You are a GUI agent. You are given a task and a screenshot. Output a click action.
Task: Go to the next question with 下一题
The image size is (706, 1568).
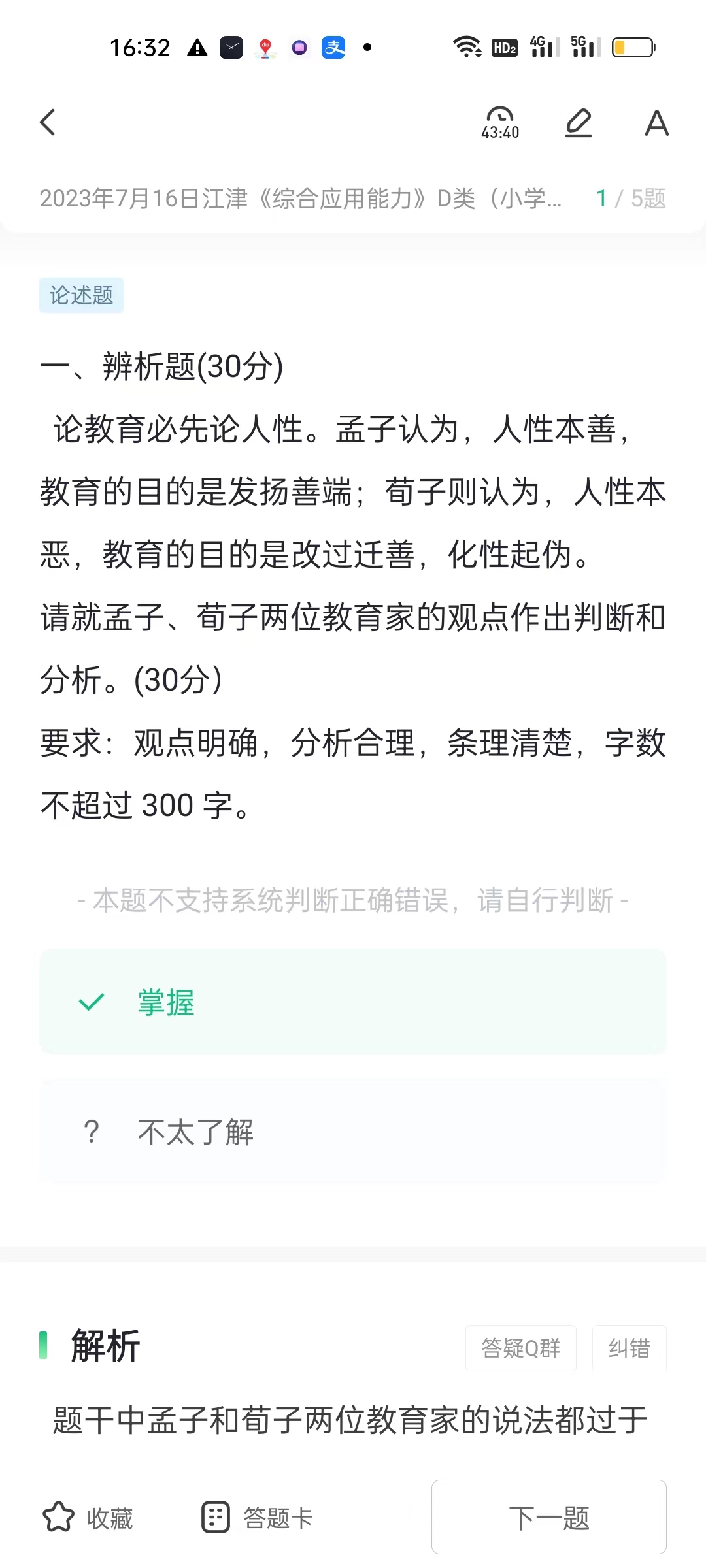coord(549,1518)
